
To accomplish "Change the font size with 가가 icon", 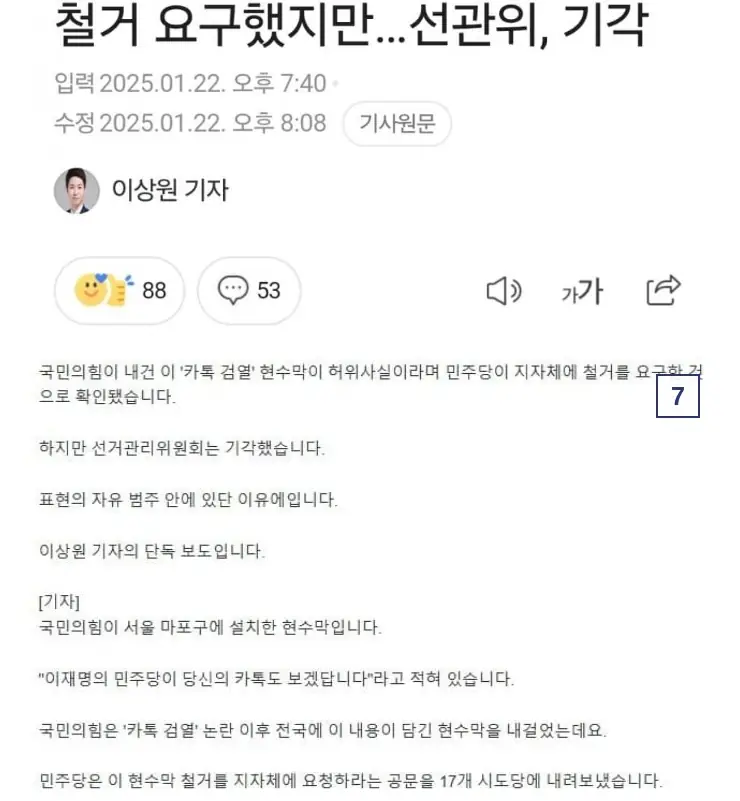I will tap(582, 291).
